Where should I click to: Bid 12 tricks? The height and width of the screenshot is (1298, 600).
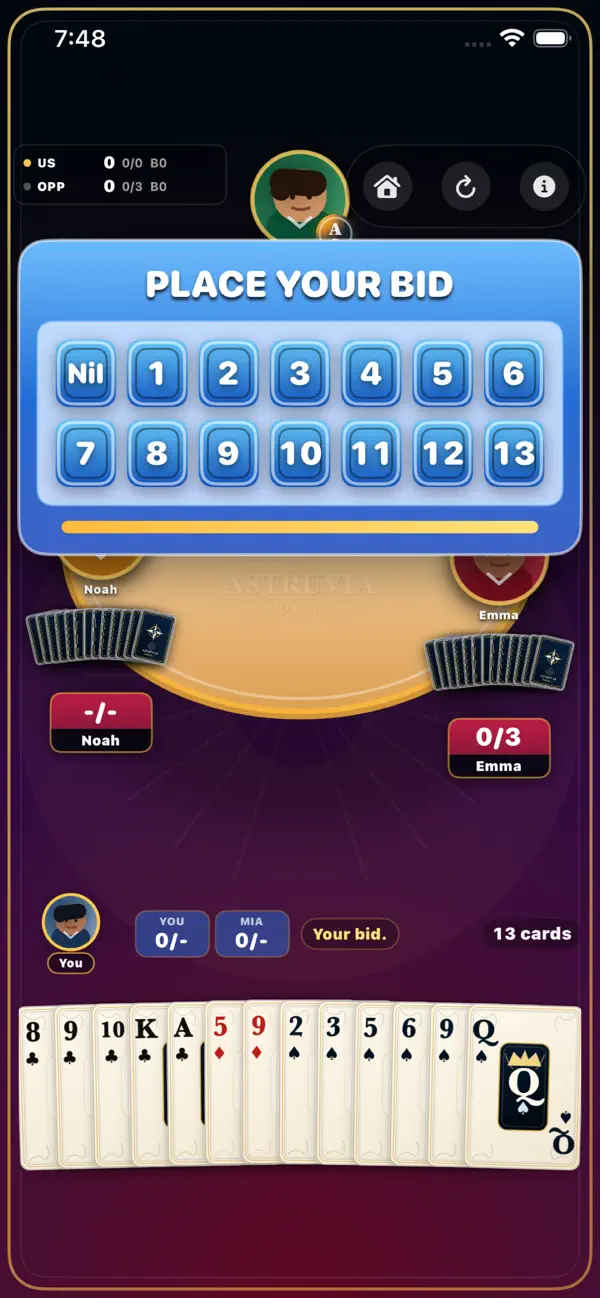pos(443,454)
